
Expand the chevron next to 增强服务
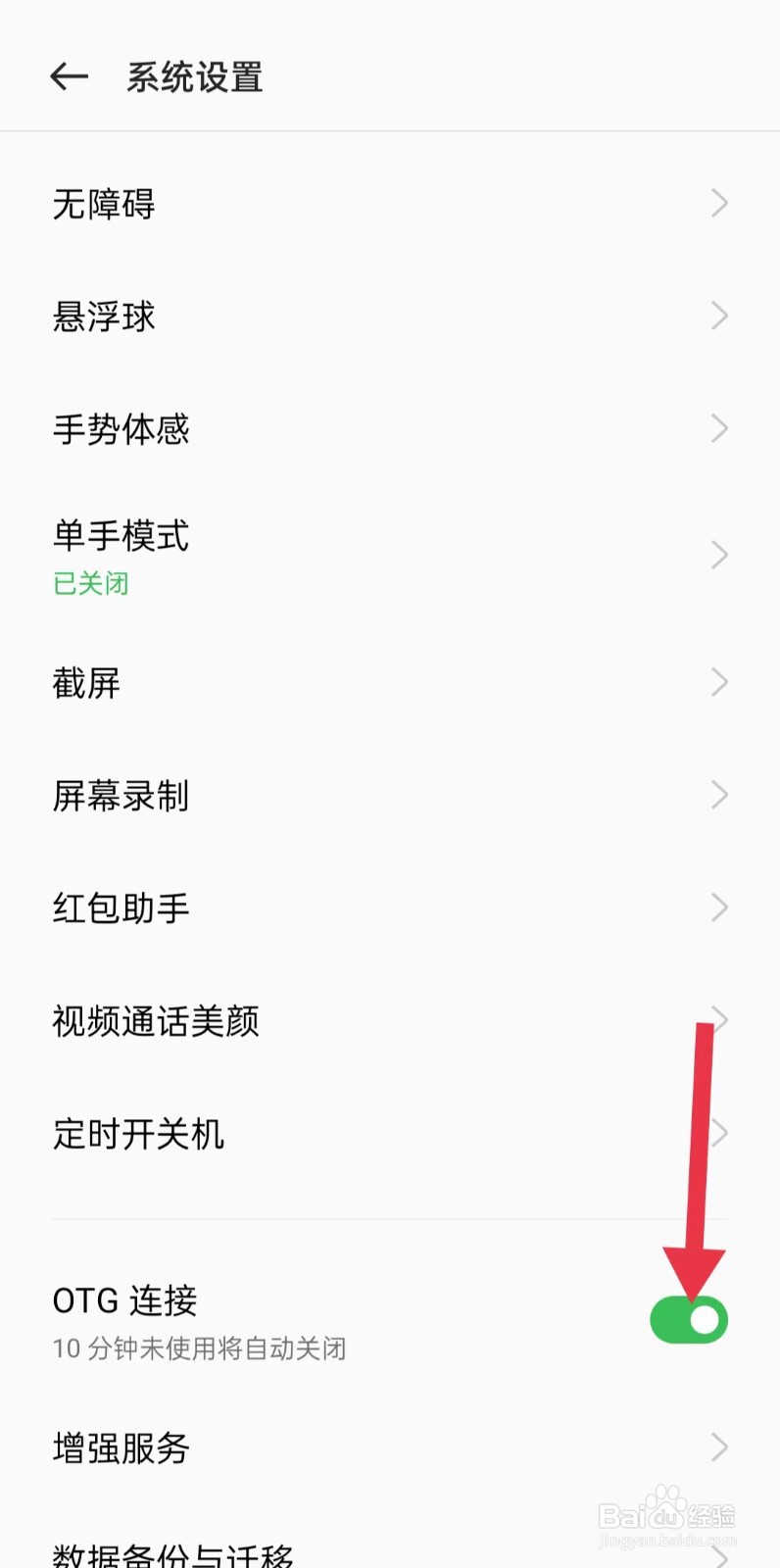720,1447
